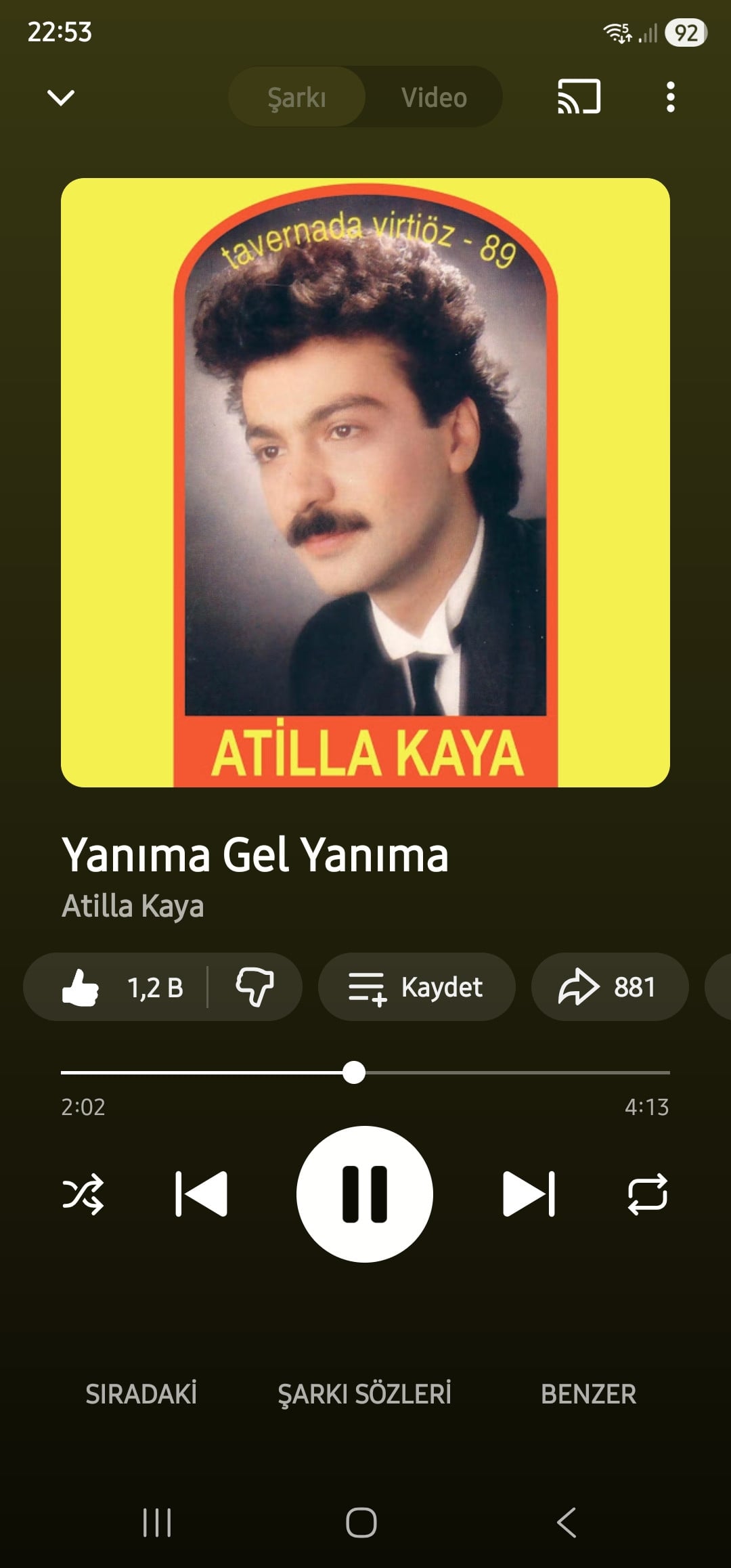The image size is (731, 1568).
Task: Switch to the Şarkı mode
Action: 297,97
